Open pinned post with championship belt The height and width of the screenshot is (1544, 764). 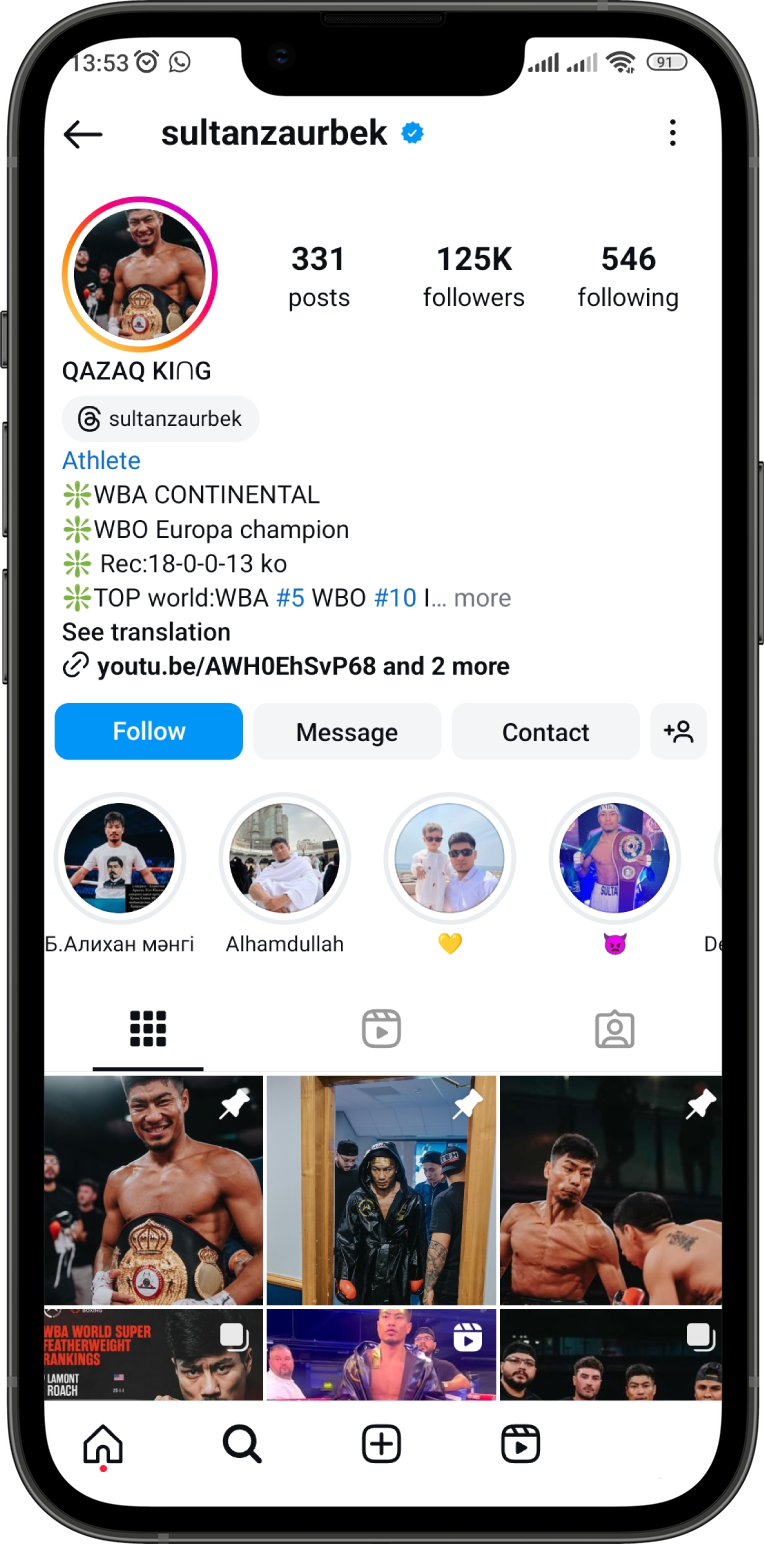153,1190
